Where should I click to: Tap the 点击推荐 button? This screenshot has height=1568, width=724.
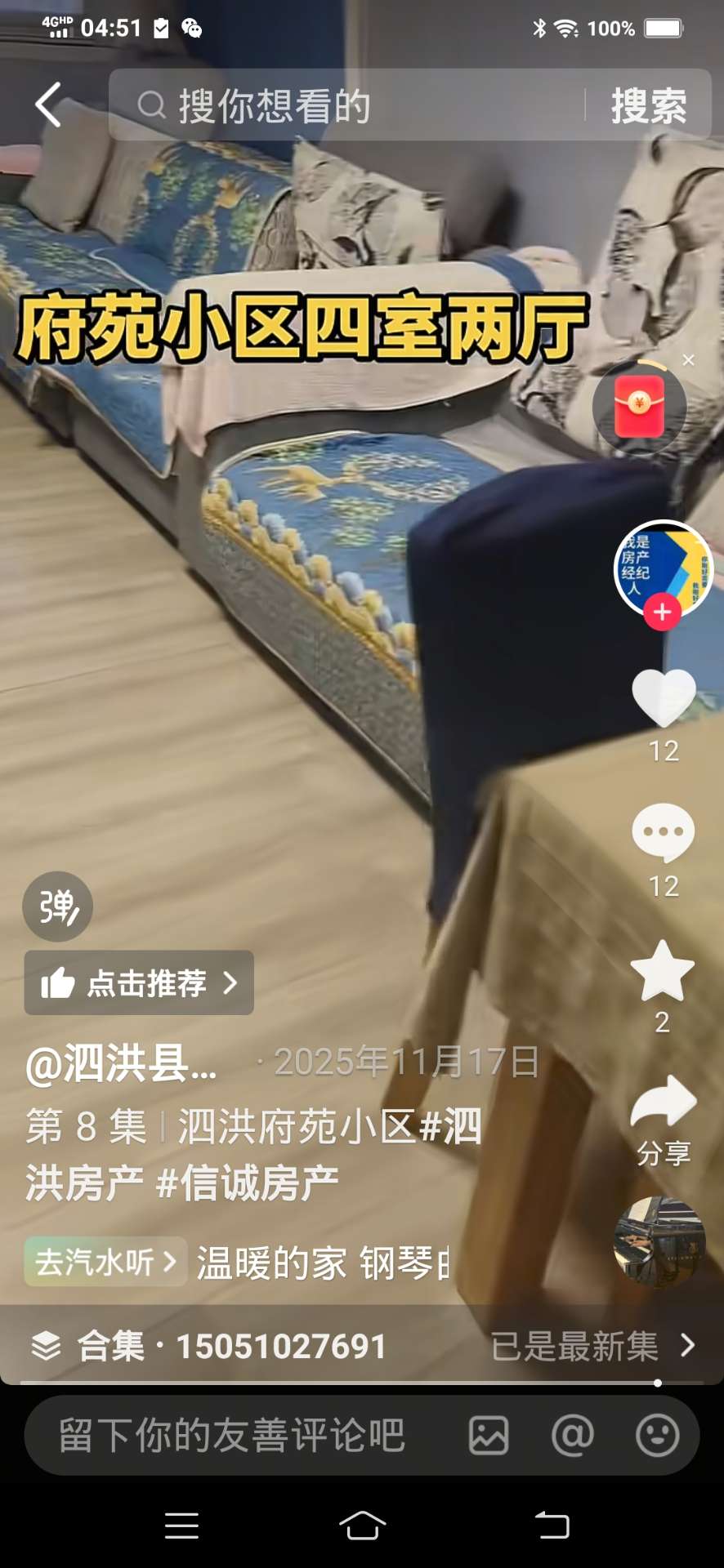139,983
